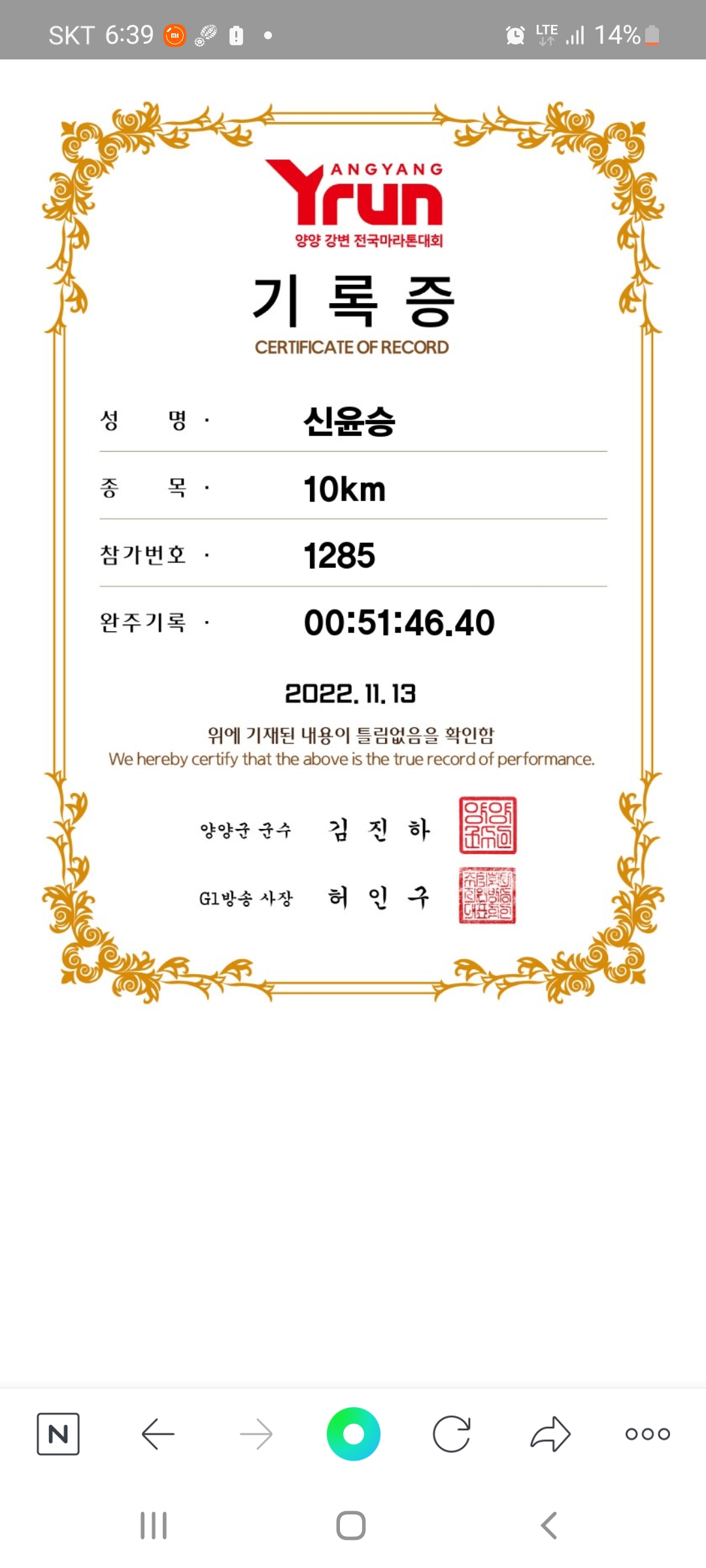Open the three-dot more menu
Screen dimensions: 706x1568
pos(647,1433)
